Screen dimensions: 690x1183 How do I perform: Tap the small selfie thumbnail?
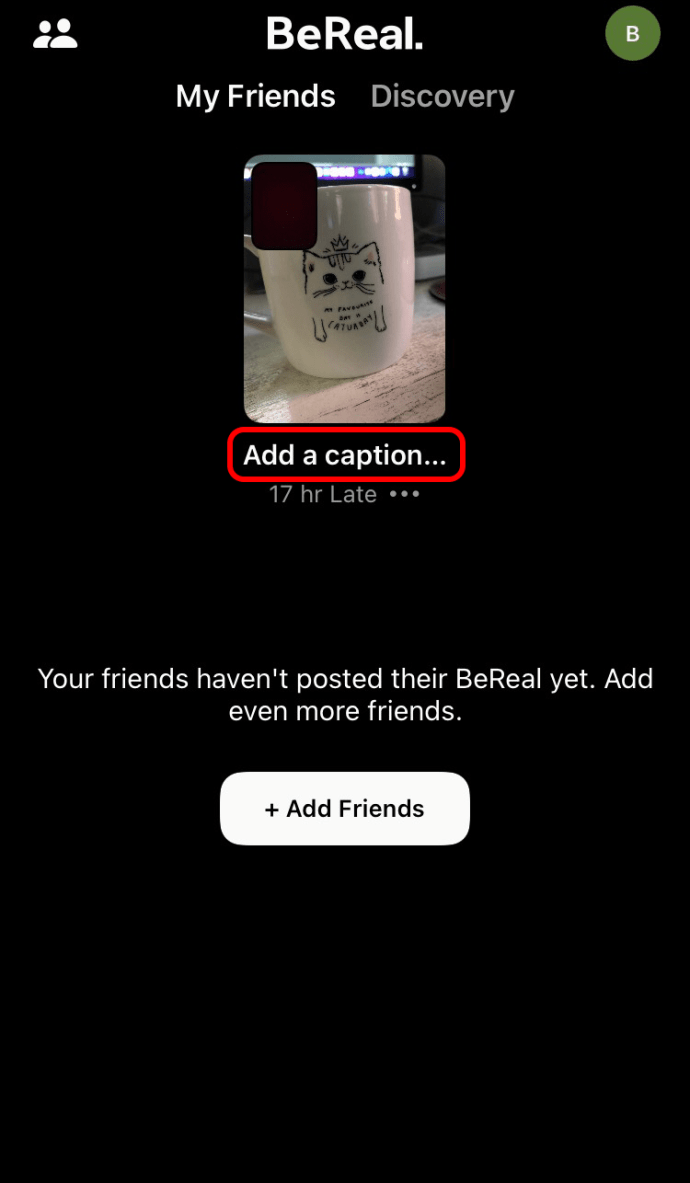tap(284, 204)
